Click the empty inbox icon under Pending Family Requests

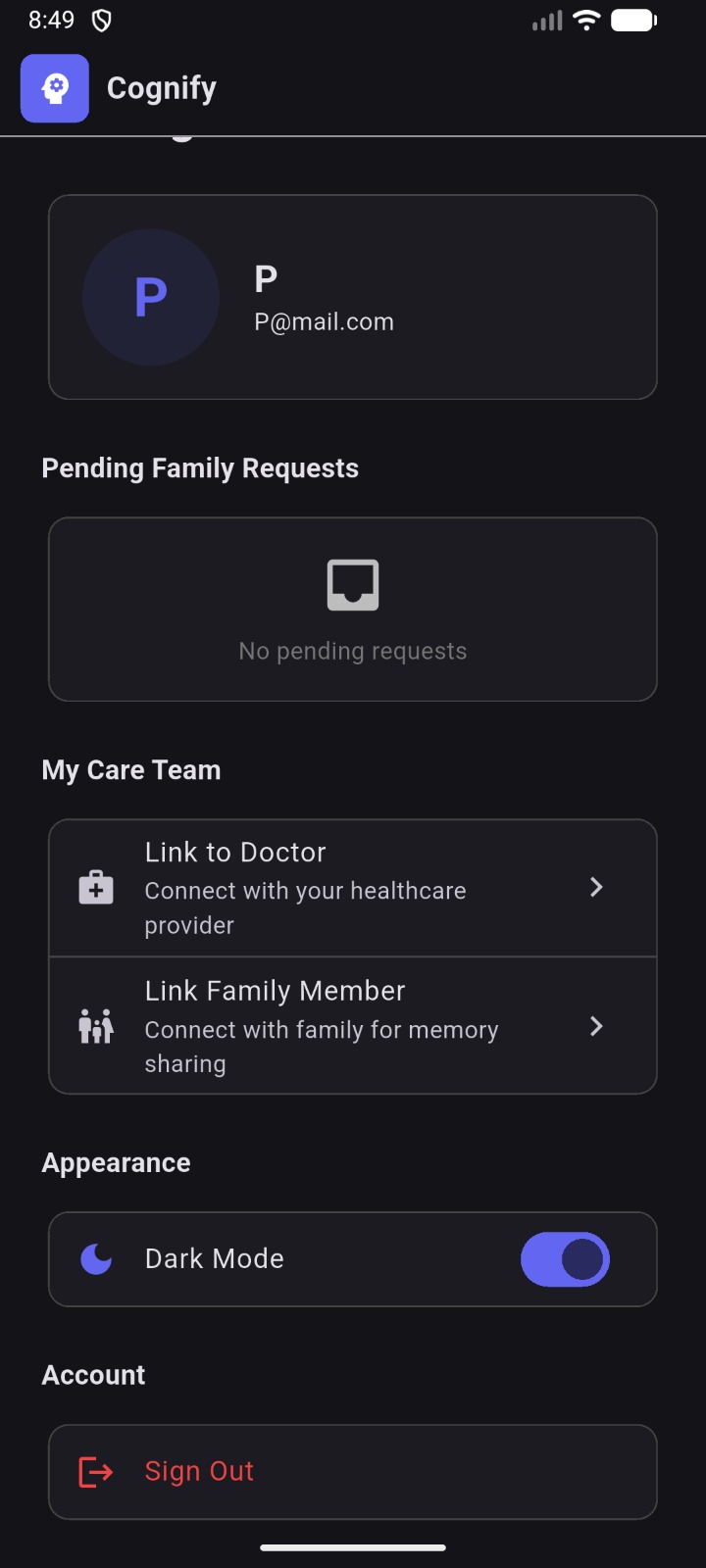(352, 583)
